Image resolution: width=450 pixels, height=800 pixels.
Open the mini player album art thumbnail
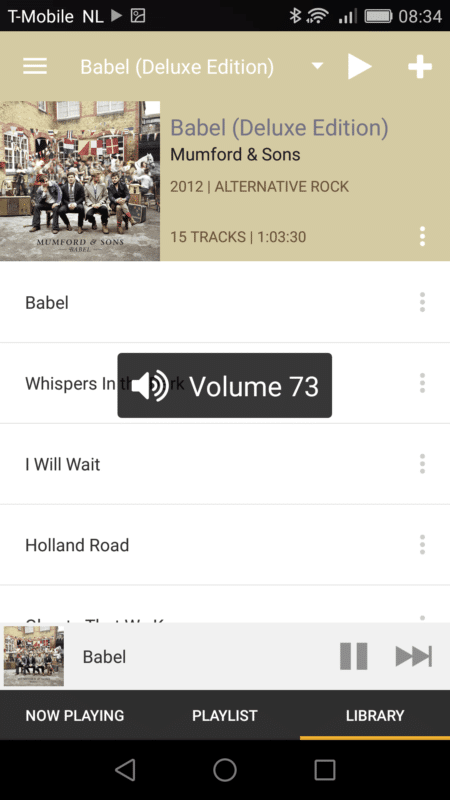(x=34, y=656)
